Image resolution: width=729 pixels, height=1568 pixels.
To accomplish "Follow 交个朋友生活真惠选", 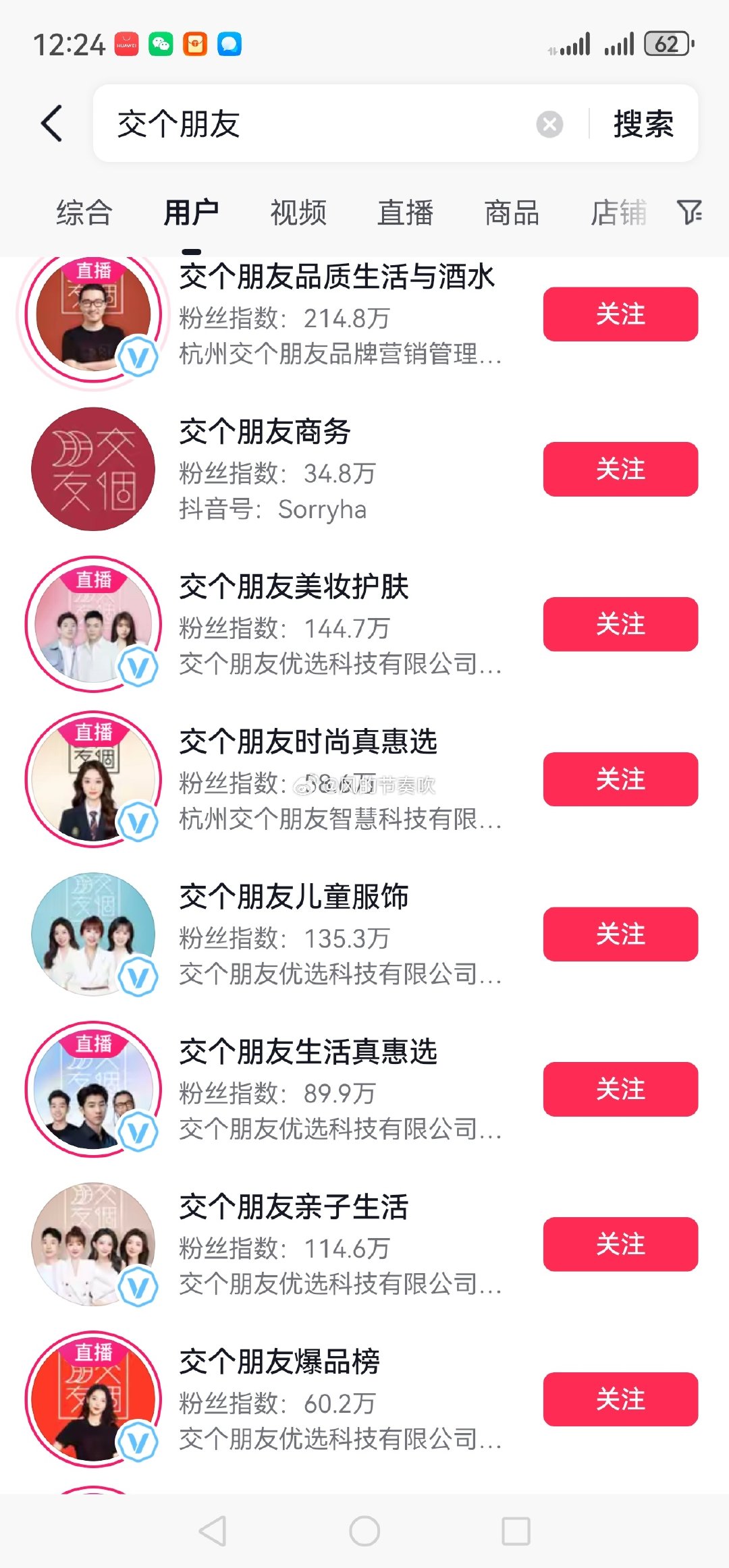I will coord(620,1089).
